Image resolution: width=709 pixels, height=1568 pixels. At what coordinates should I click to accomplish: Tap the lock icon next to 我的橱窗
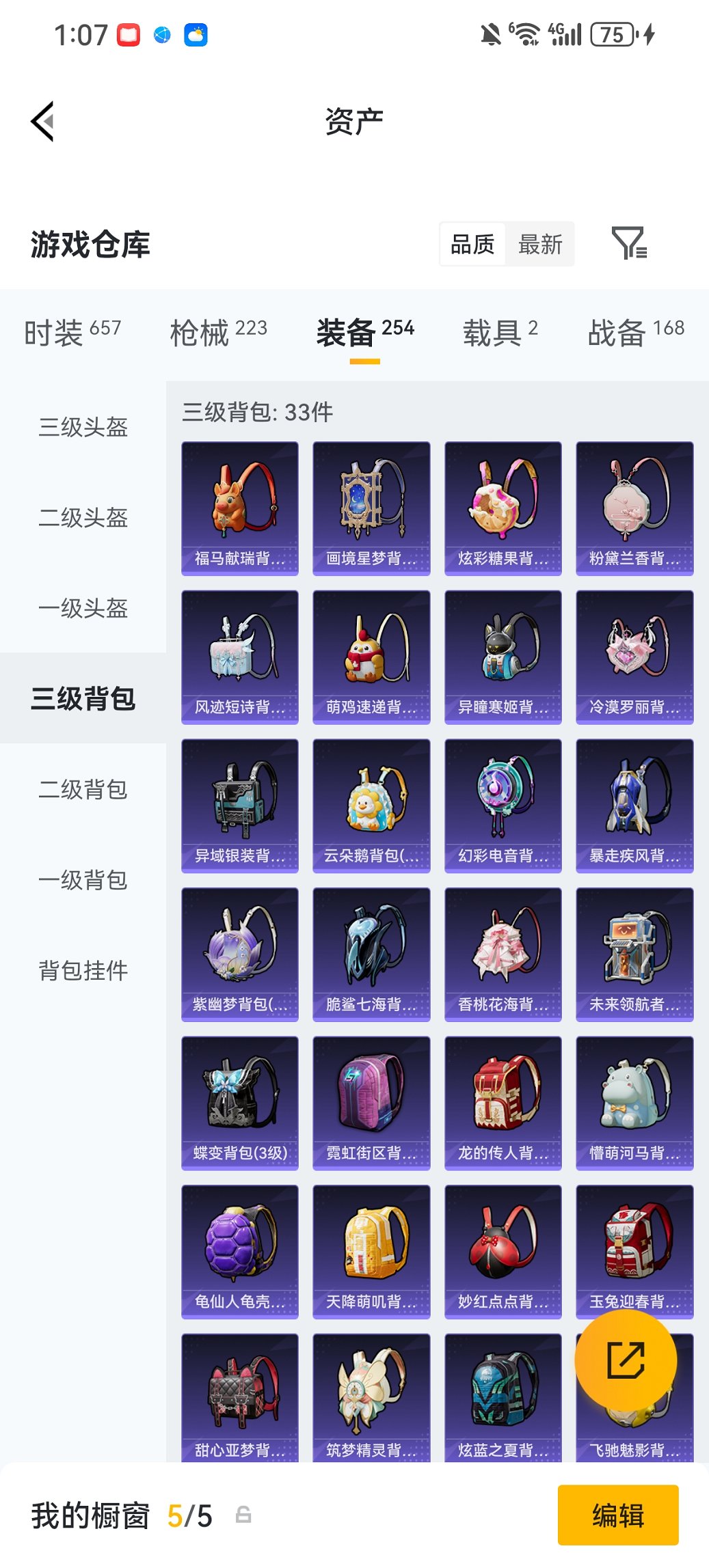245,1515
